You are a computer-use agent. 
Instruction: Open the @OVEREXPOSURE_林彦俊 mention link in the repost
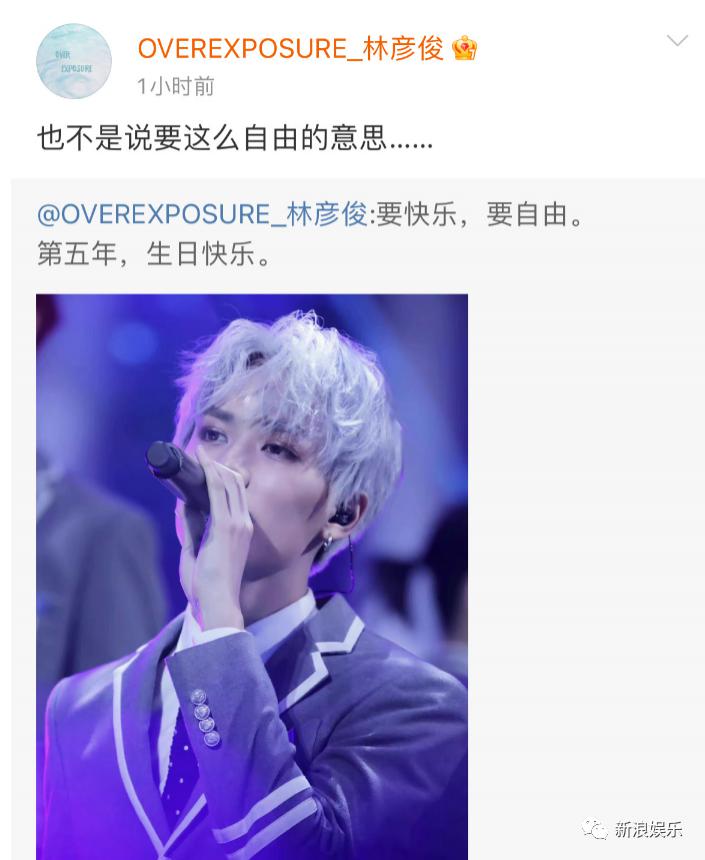(x=202, y=215)
